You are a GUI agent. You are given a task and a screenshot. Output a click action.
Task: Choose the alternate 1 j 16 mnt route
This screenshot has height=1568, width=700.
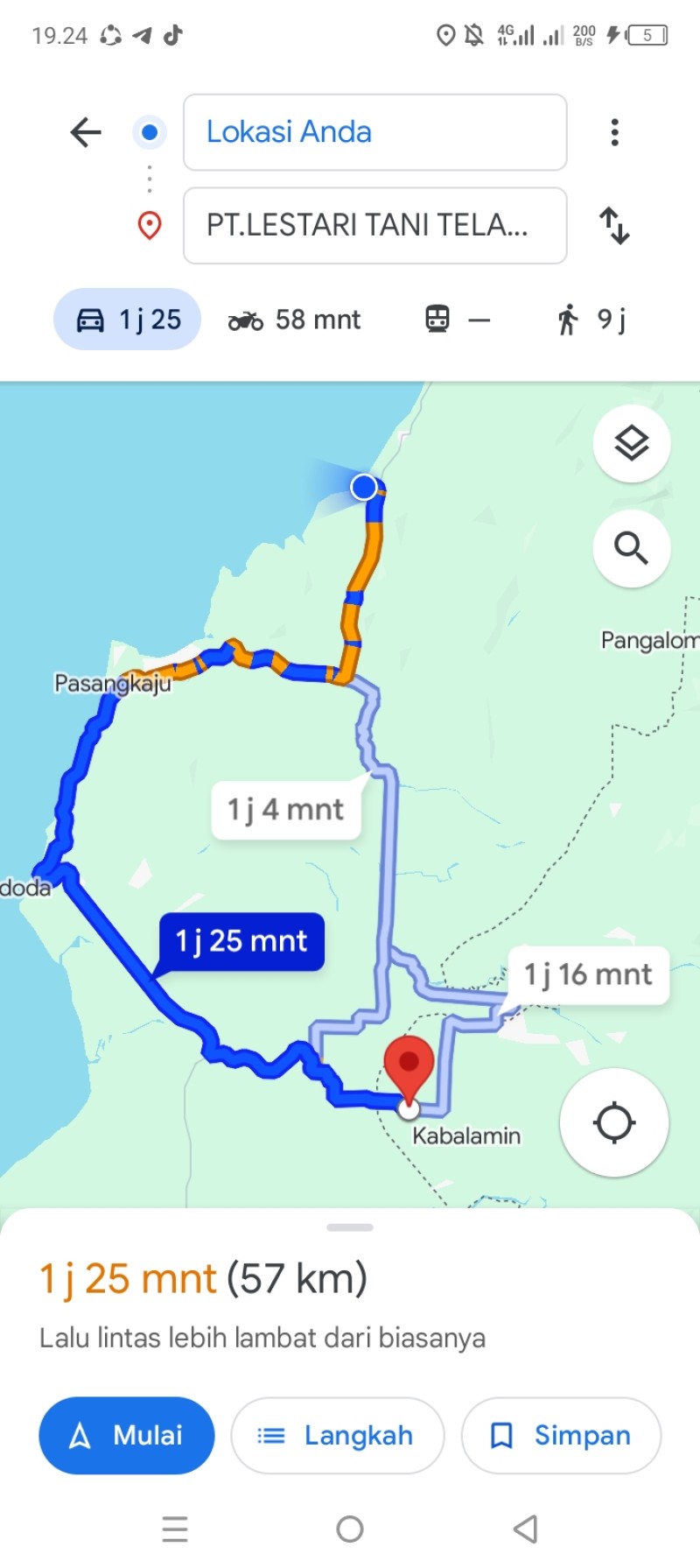click(x=588, y=974)
